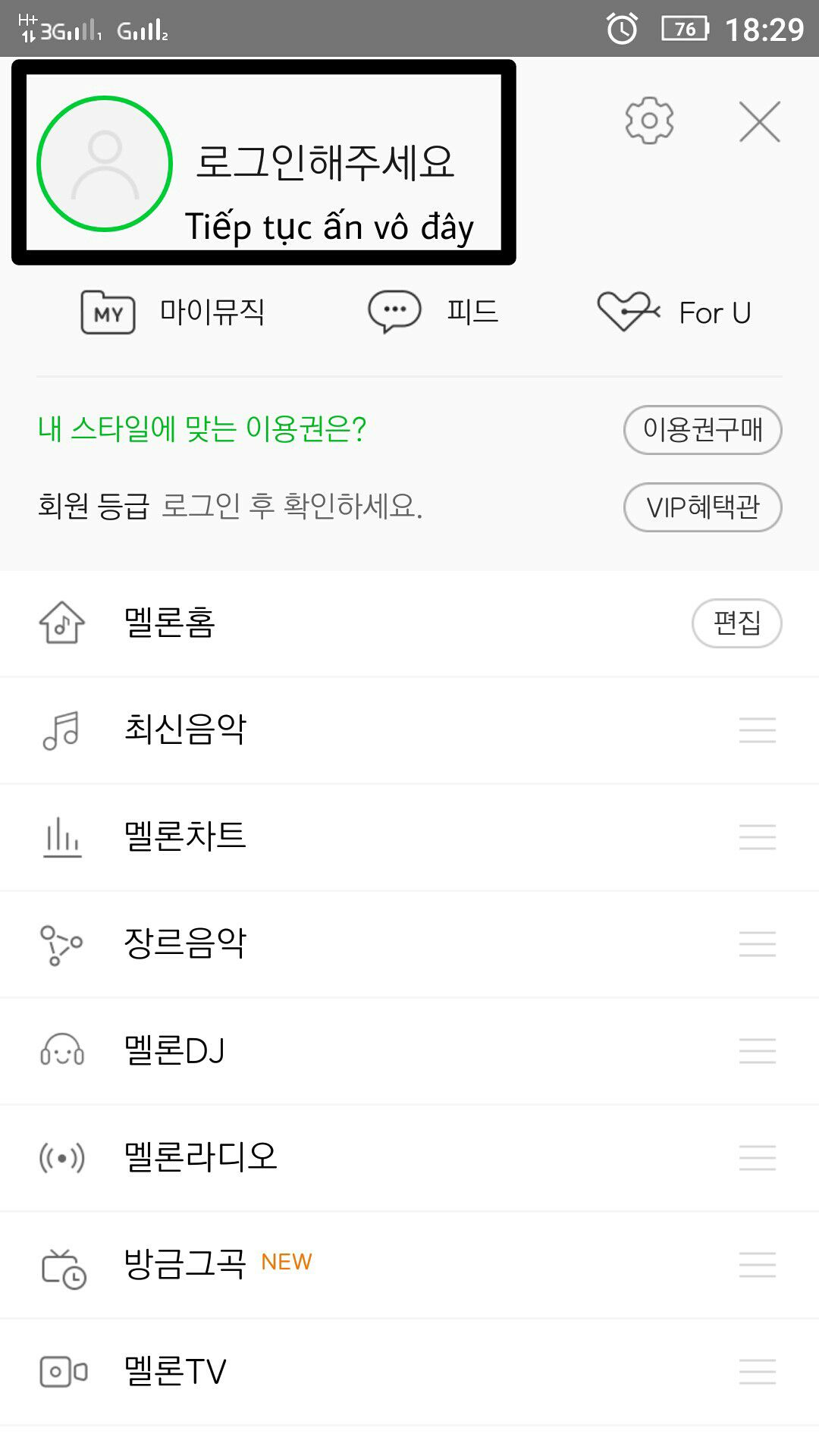
Task: Open 멜론차트 chart
Action: click(409, 837)
